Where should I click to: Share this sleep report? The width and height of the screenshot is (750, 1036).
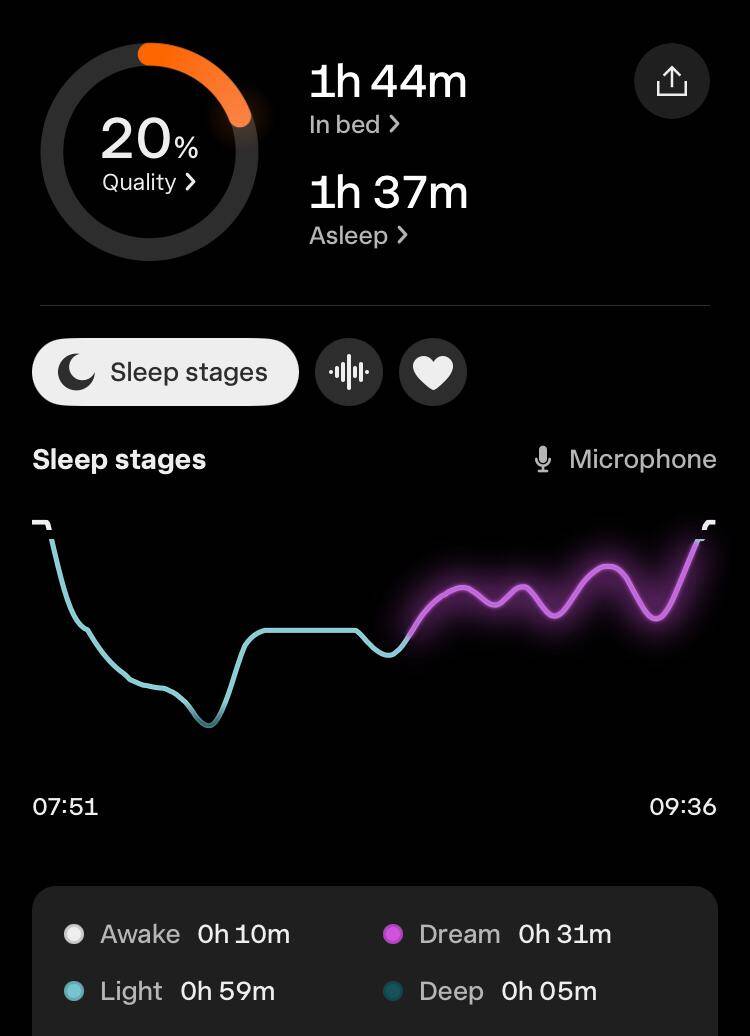[672, 82]
